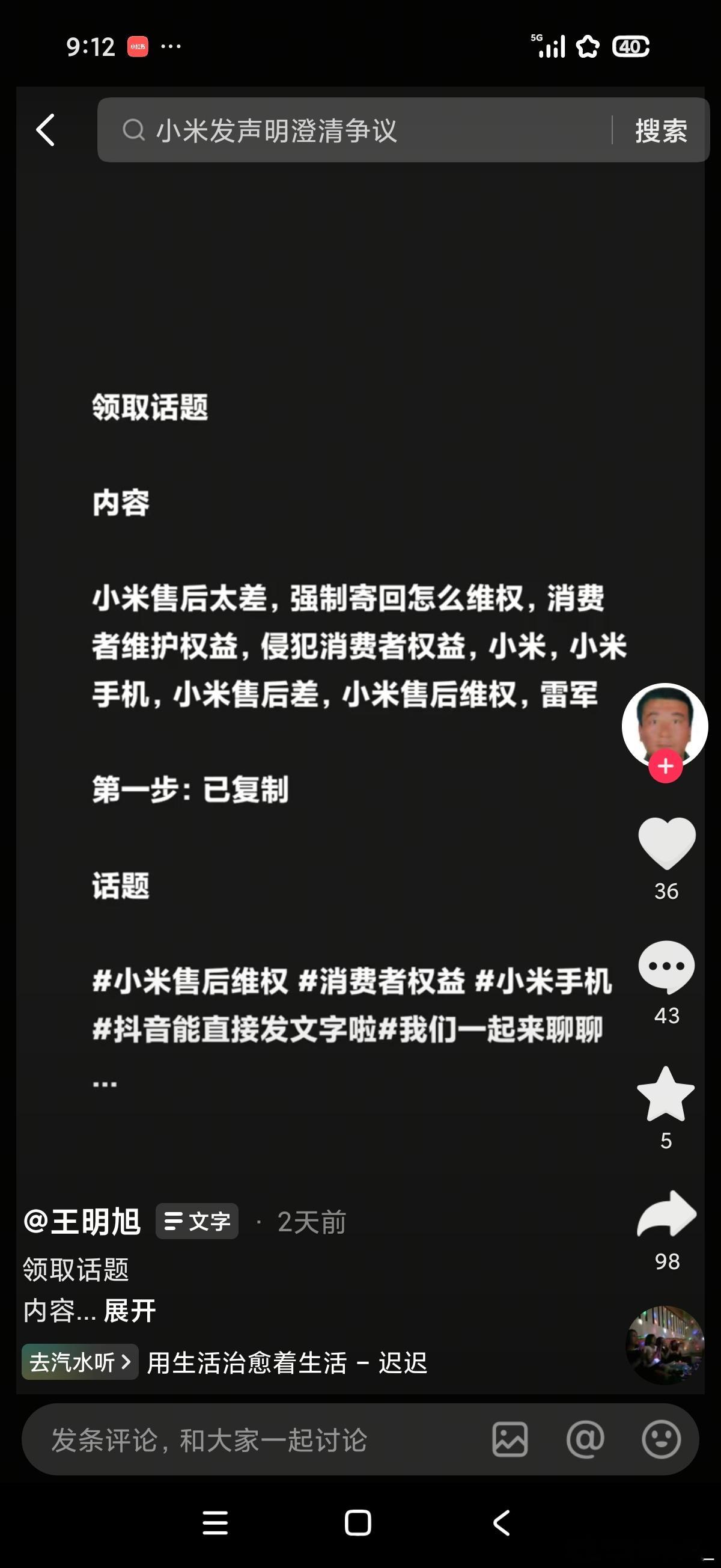Viewport: 721px width, 1568px height.
Task: Expand the caption using 展开
Action: (x=130, y=1310)
